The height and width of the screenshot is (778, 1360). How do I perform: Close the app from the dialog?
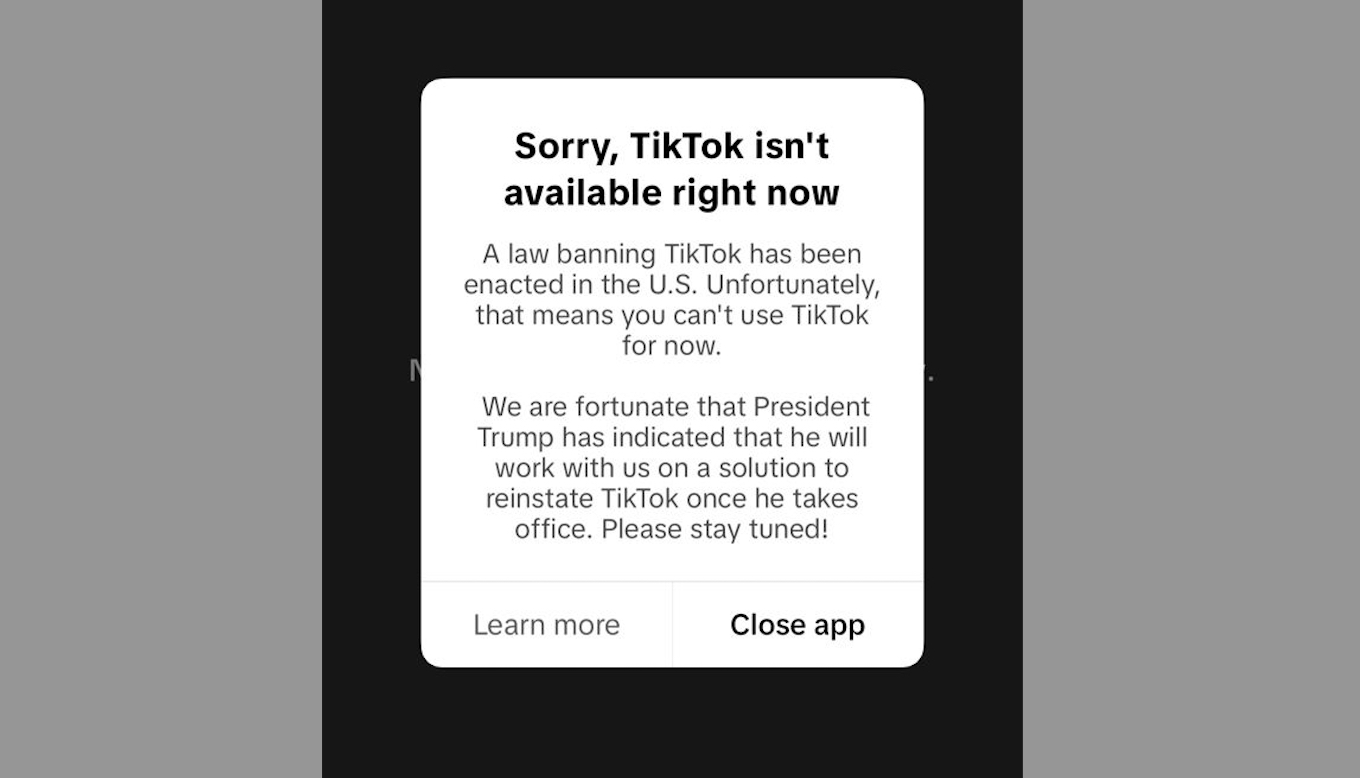click(x=797, y=625)
